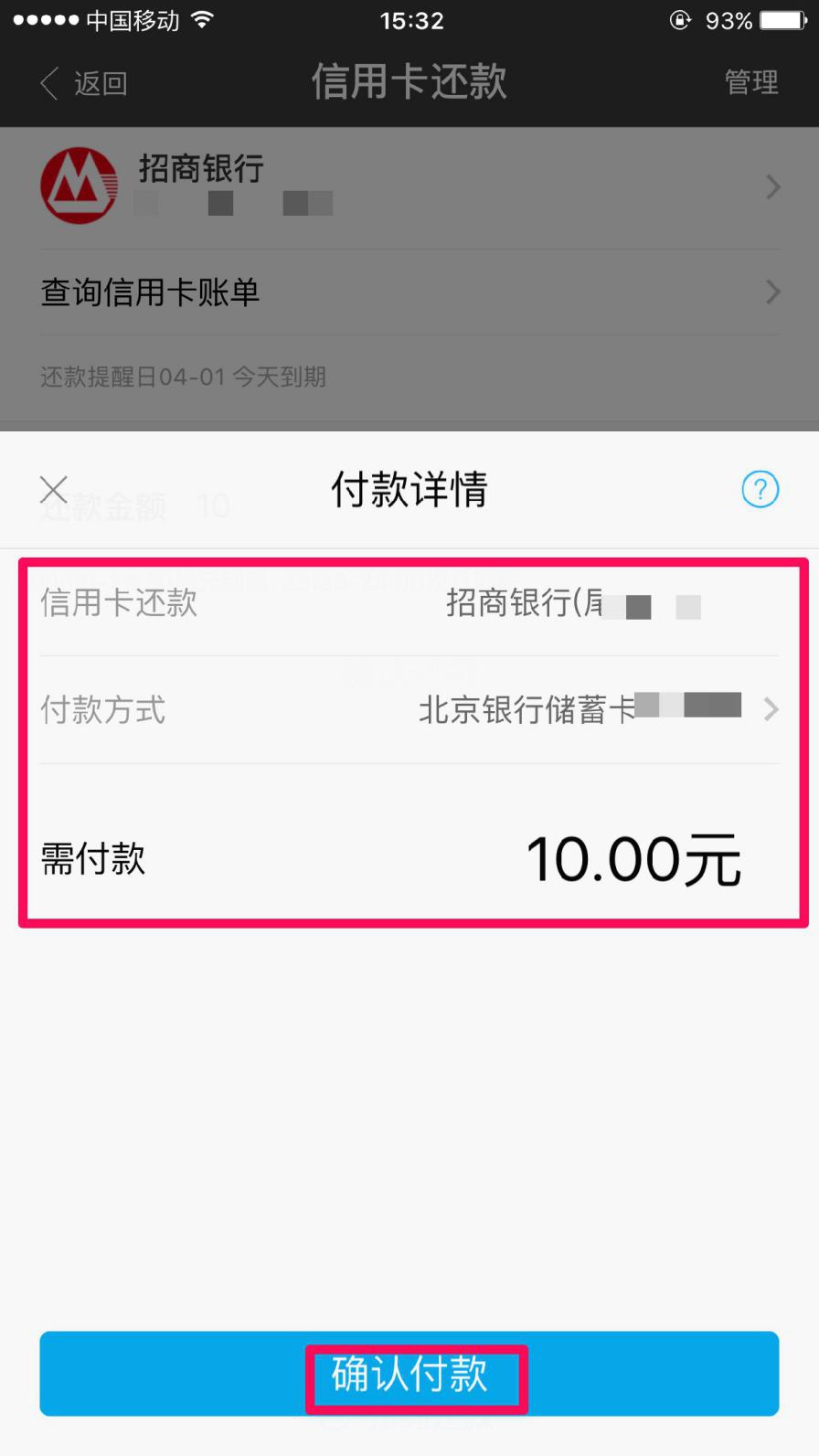Go back with 返回
Viewport: 819px width, 1456px height.
click(x=84, y=83)
